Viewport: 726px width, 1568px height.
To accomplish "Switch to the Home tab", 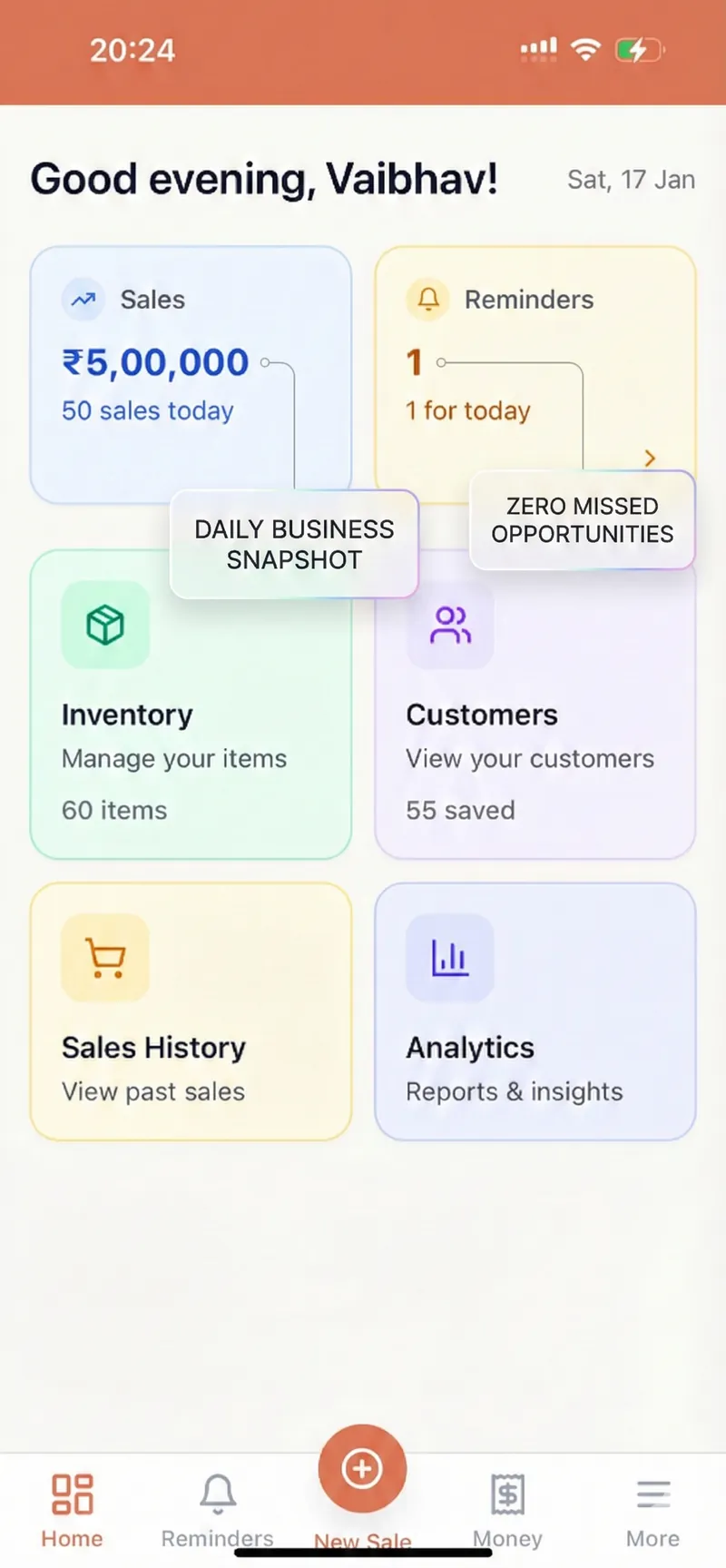I will point(72,1507).
